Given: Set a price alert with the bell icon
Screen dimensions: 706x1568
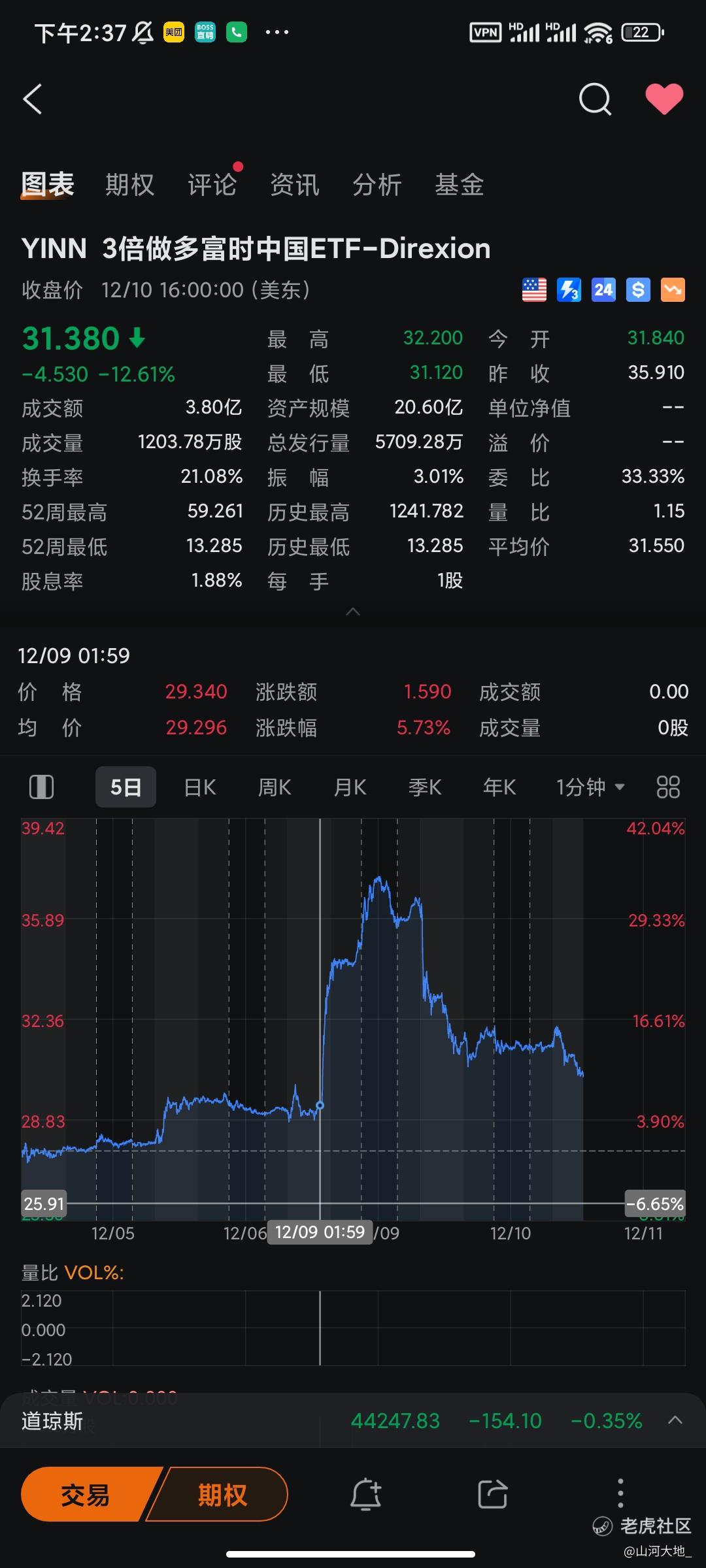Looking at the screenshot, I should click(x=366, y=1494).
